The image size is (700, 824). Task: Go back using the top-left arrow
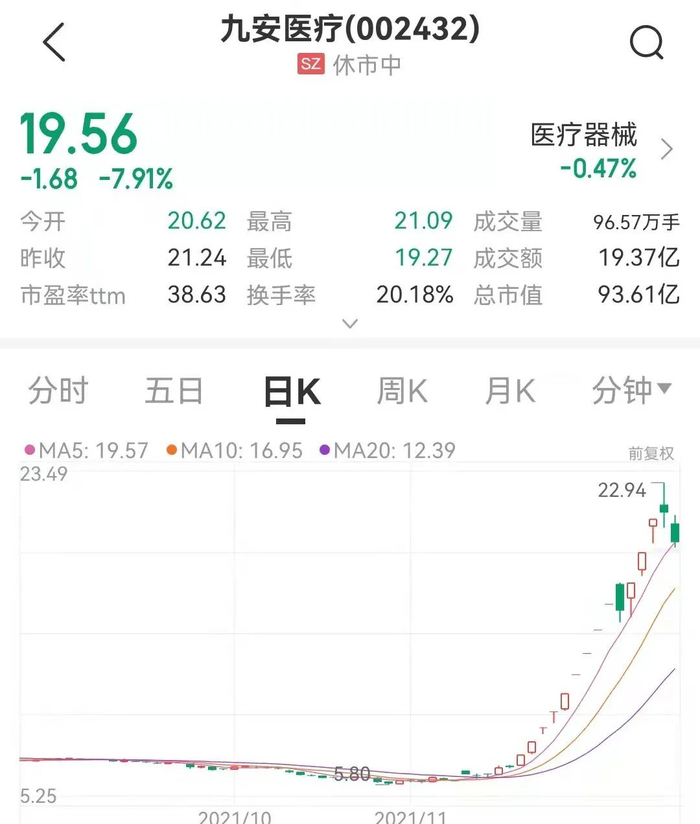tap(54, 43)
